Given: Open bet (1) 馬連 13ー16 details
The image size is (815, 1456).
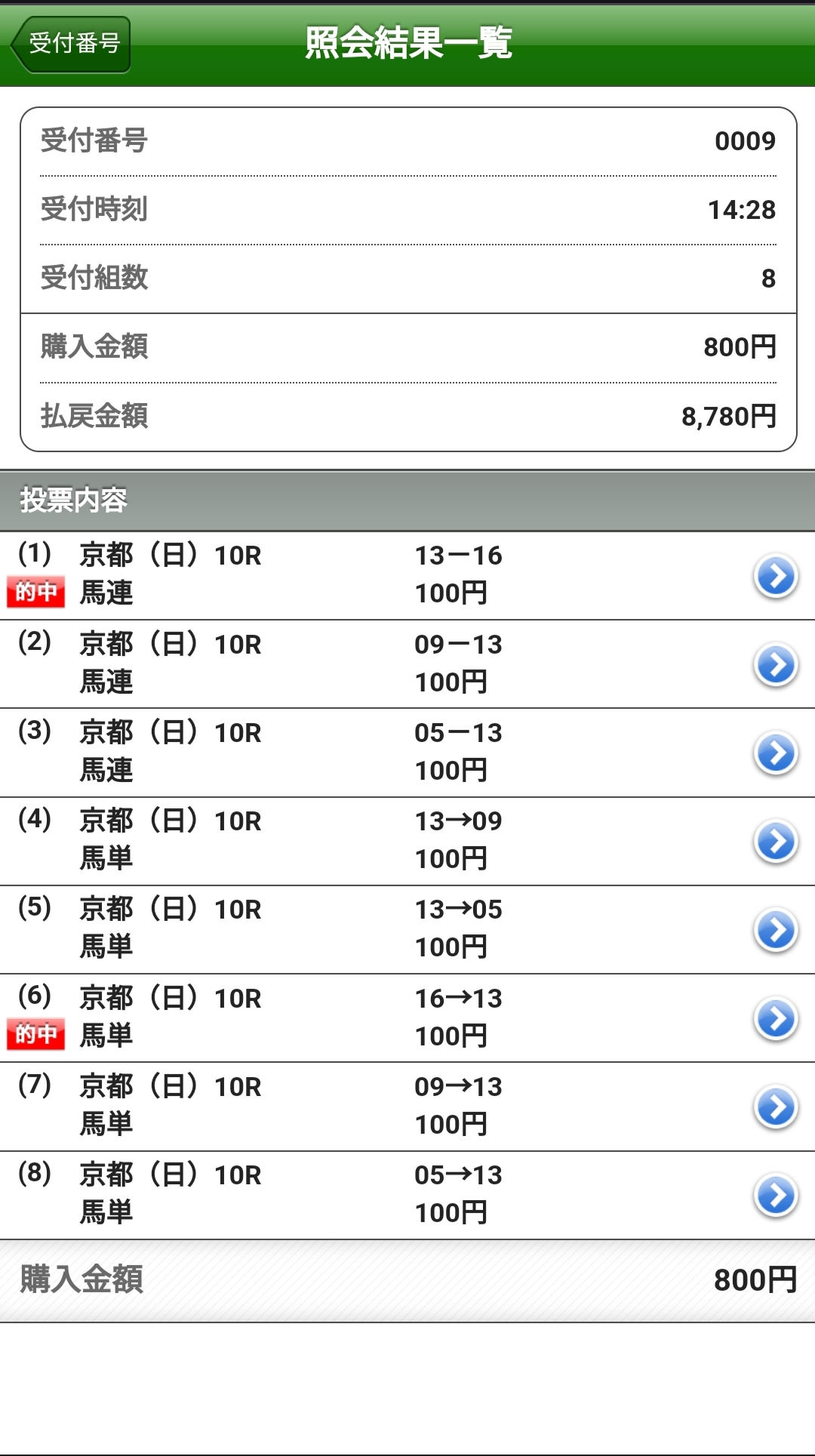Looking at the screenshot, I should click(x=775, y=577).
